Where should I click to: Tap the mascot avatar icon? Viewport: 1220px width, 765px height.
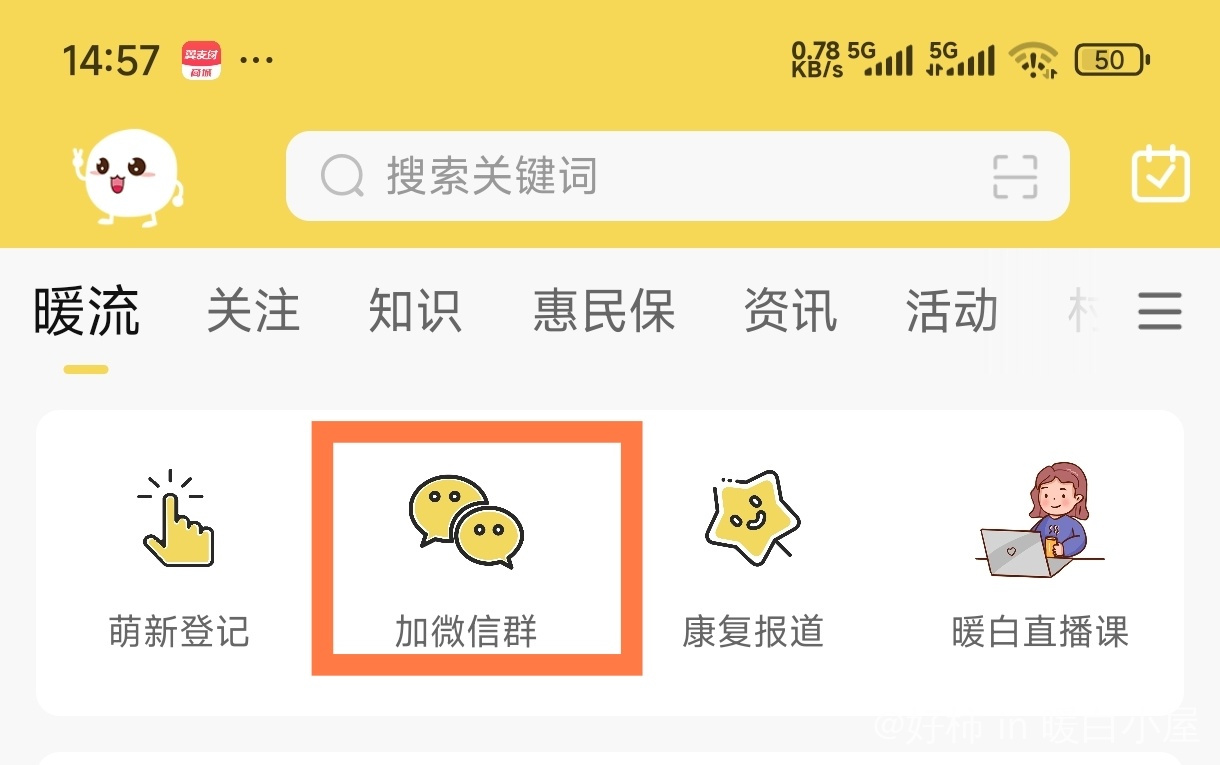coord(130,177)
